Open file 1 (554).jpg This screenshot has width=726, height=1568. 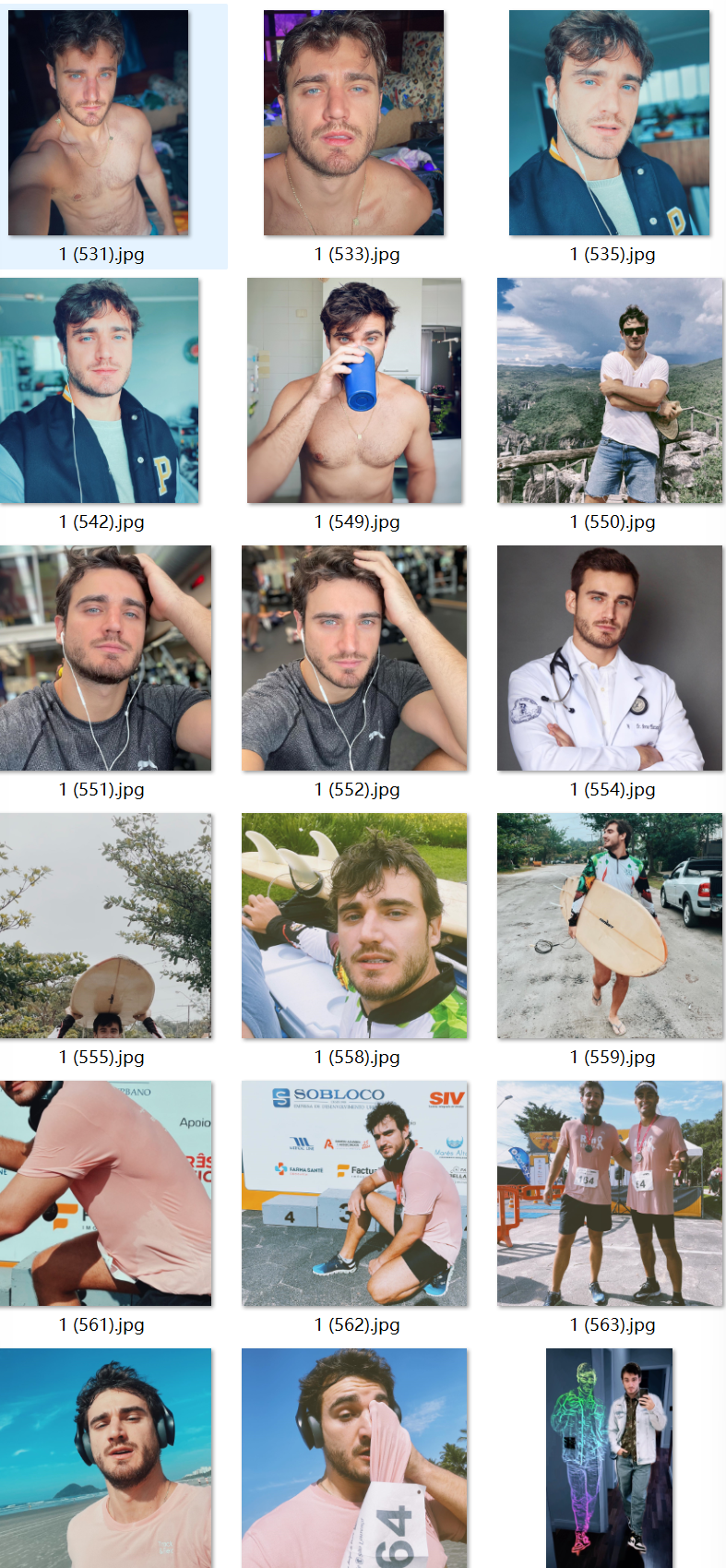coord(610,658)
